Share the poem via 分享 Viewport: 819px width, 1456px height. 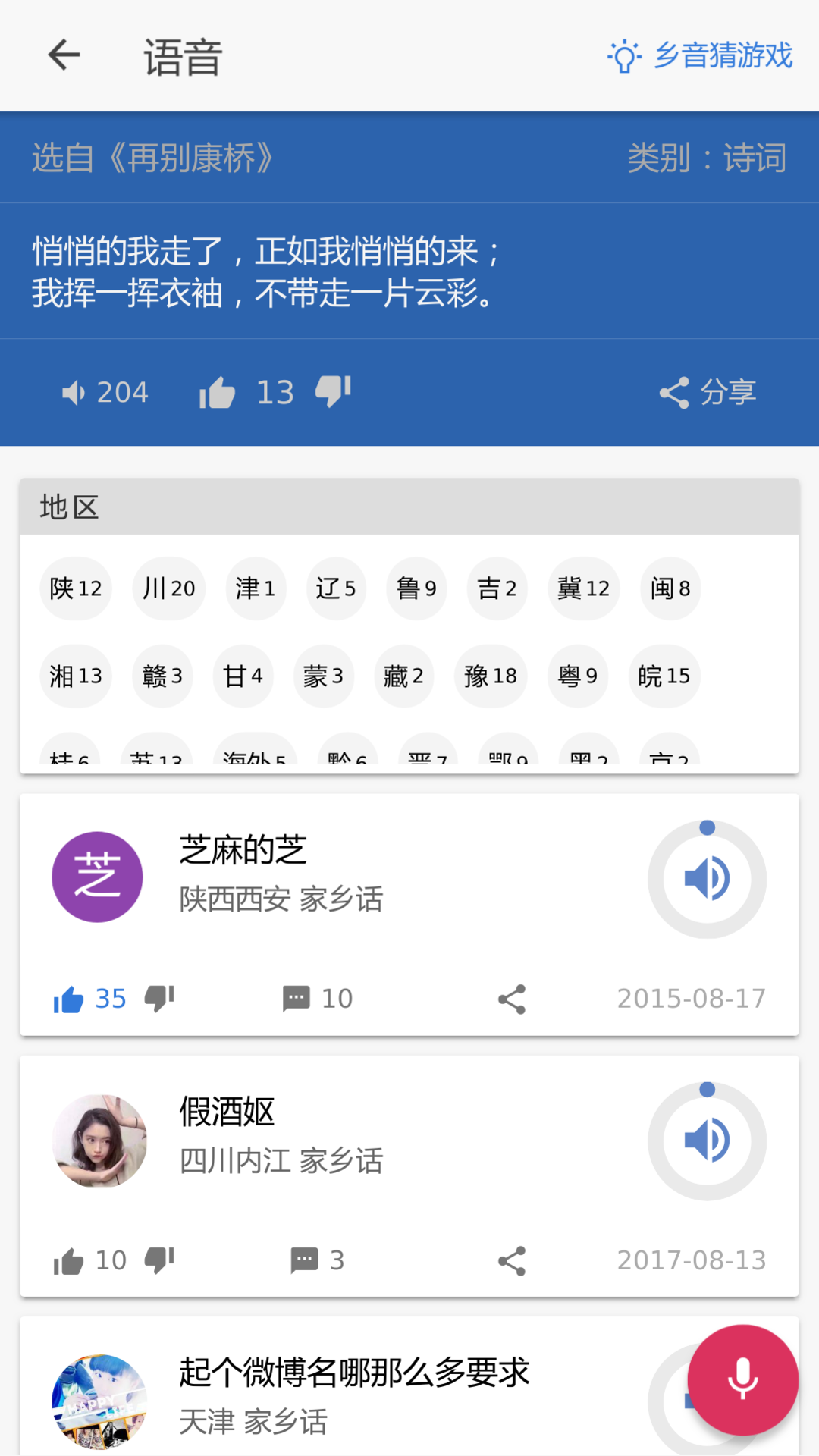click(708, 393)
